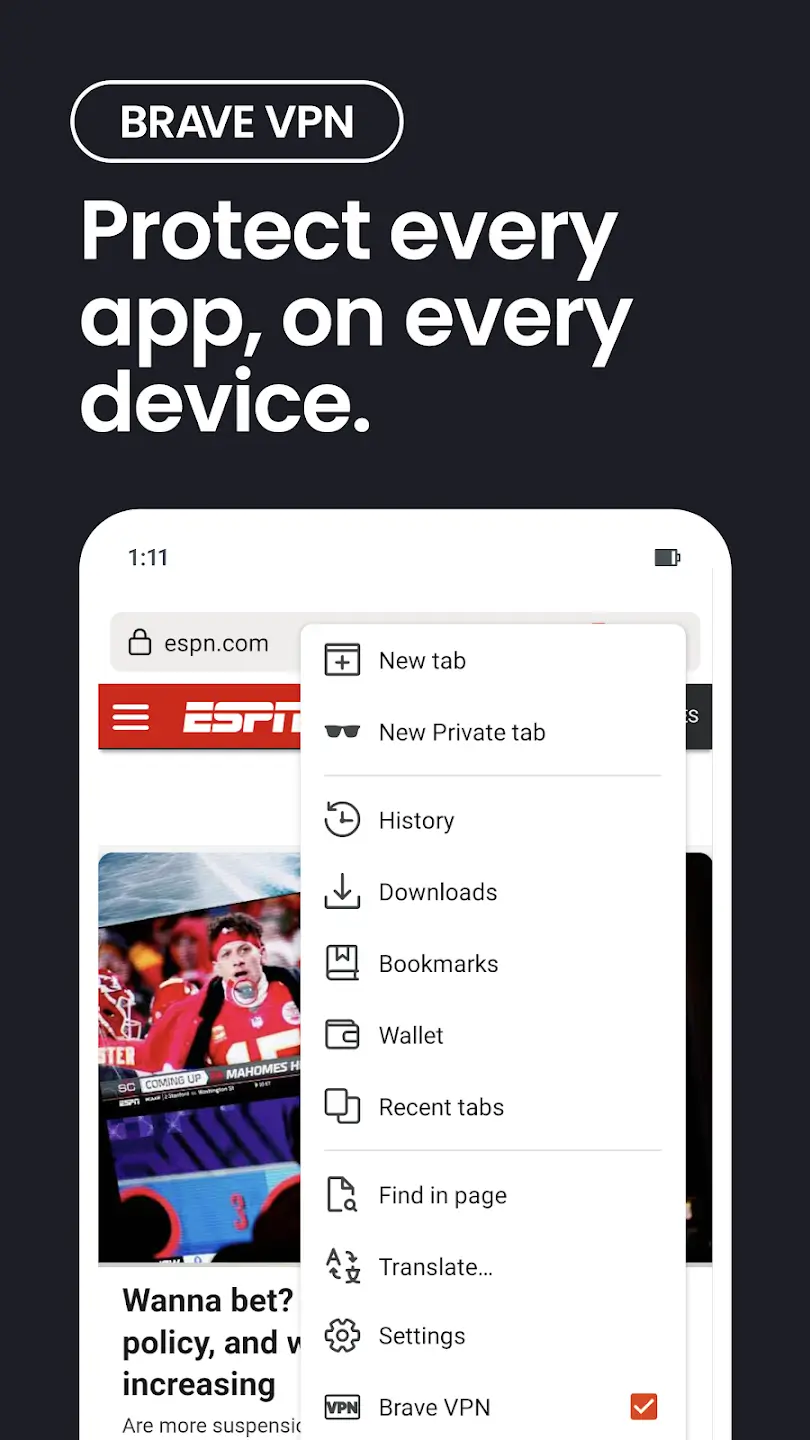The image size is (810, 1440).
Task: Choose Settings from the menu
Action: tap(421, 1335)
